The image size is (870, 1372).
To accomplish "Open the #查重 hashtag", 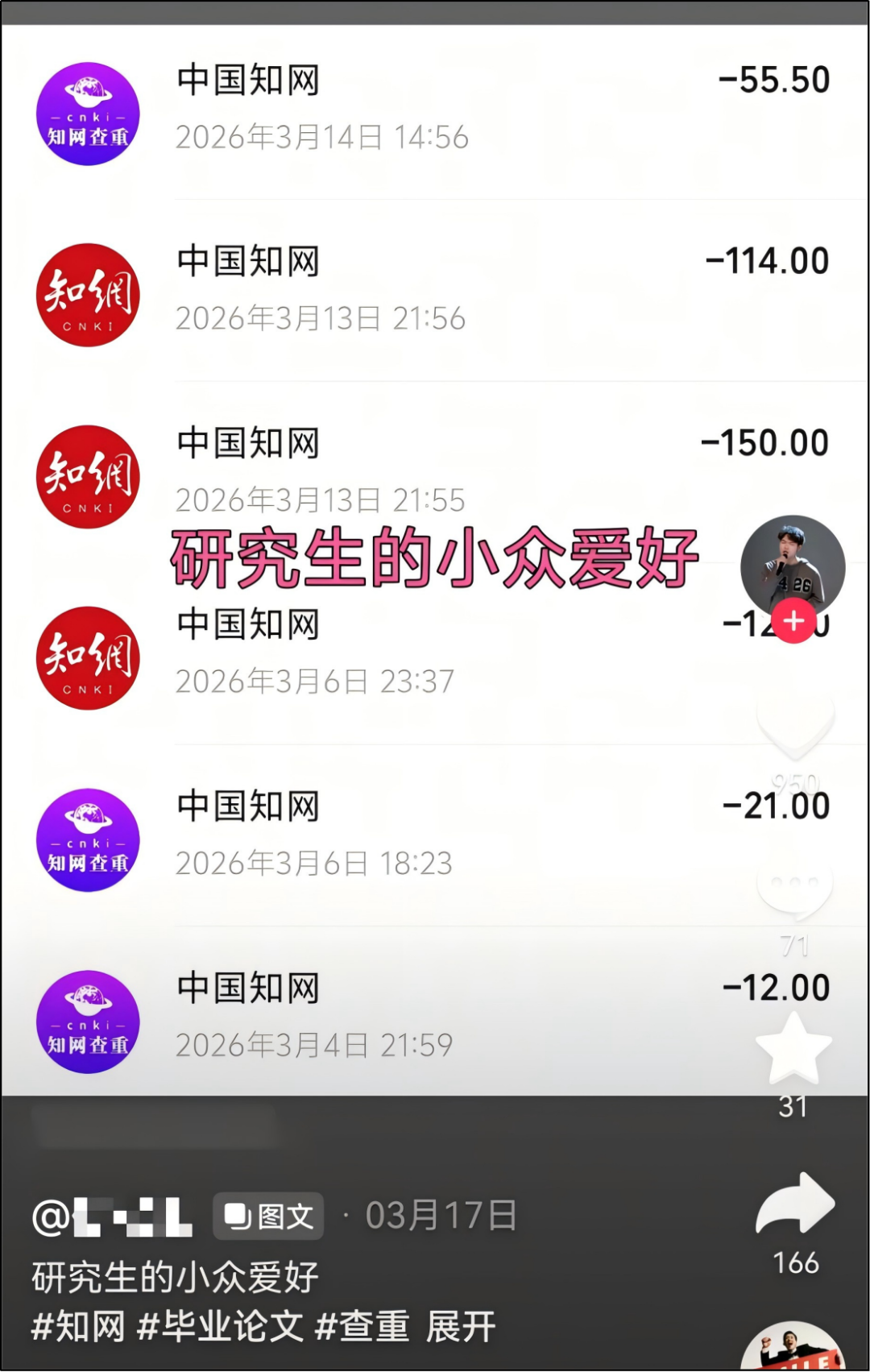I will pos(362,1326).
